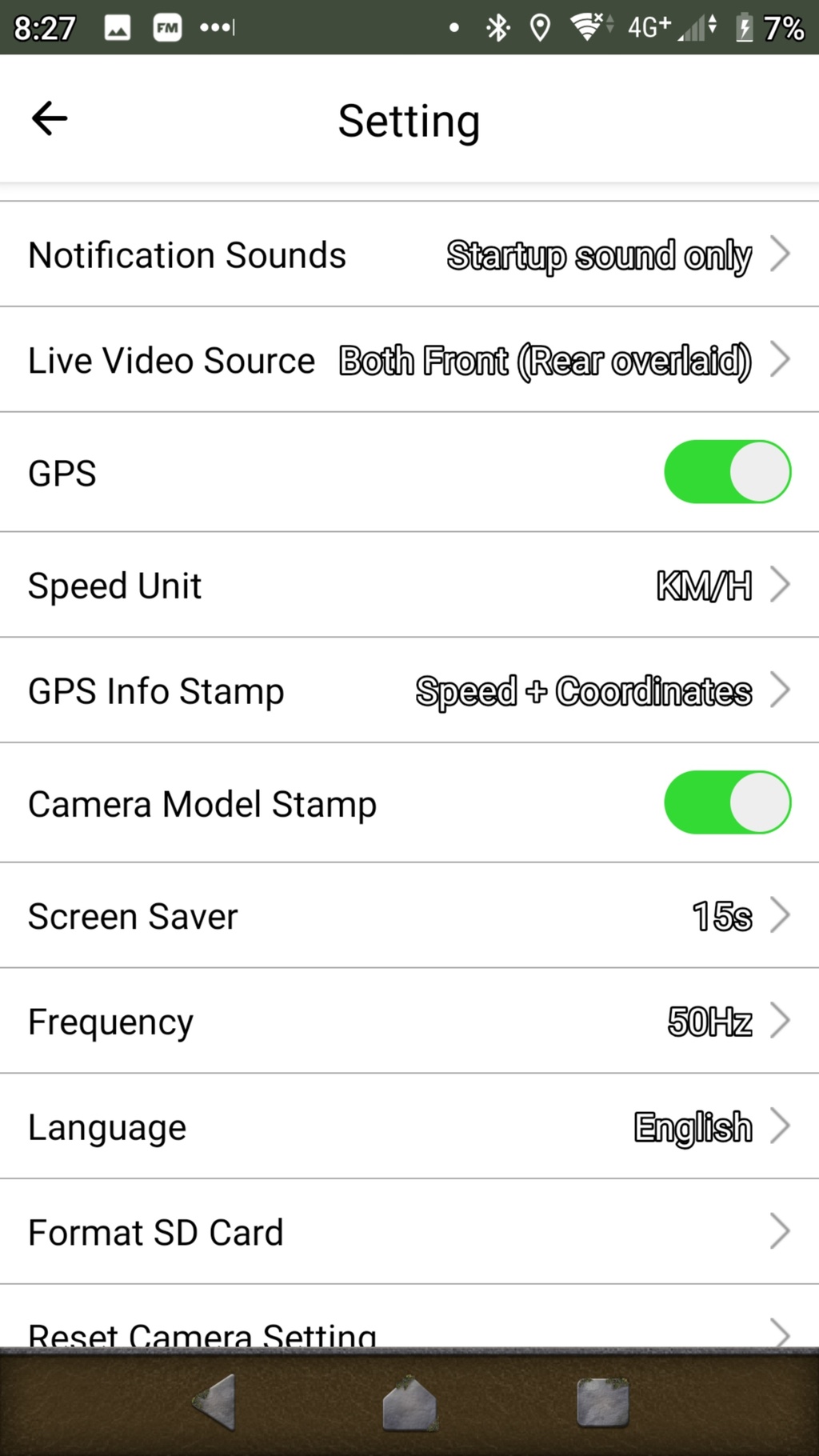Open Format SD Card
The image size is (819, 1456).
click(409, 1232)
